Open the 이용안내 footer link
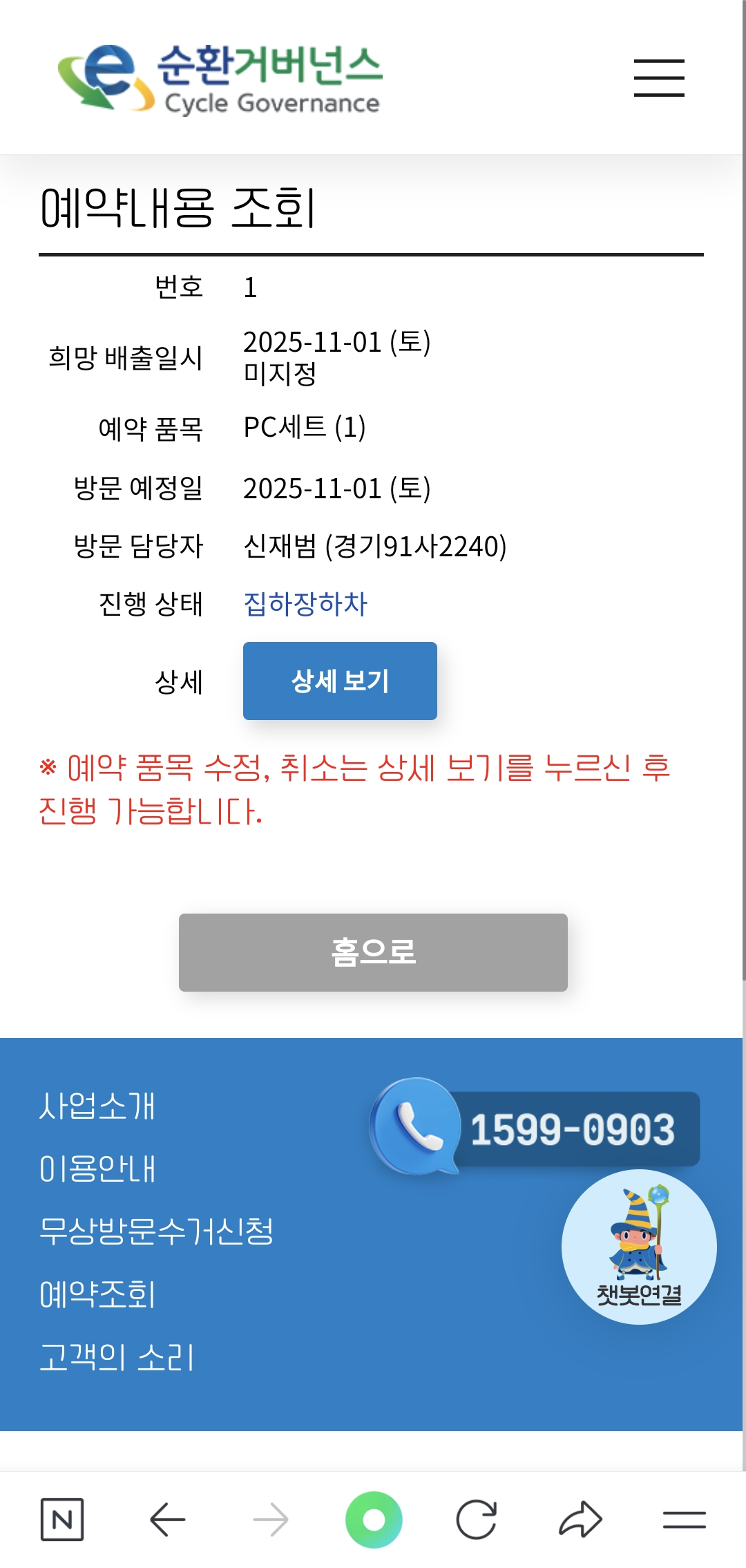Screen dimensions: 746x1568 97,1169
